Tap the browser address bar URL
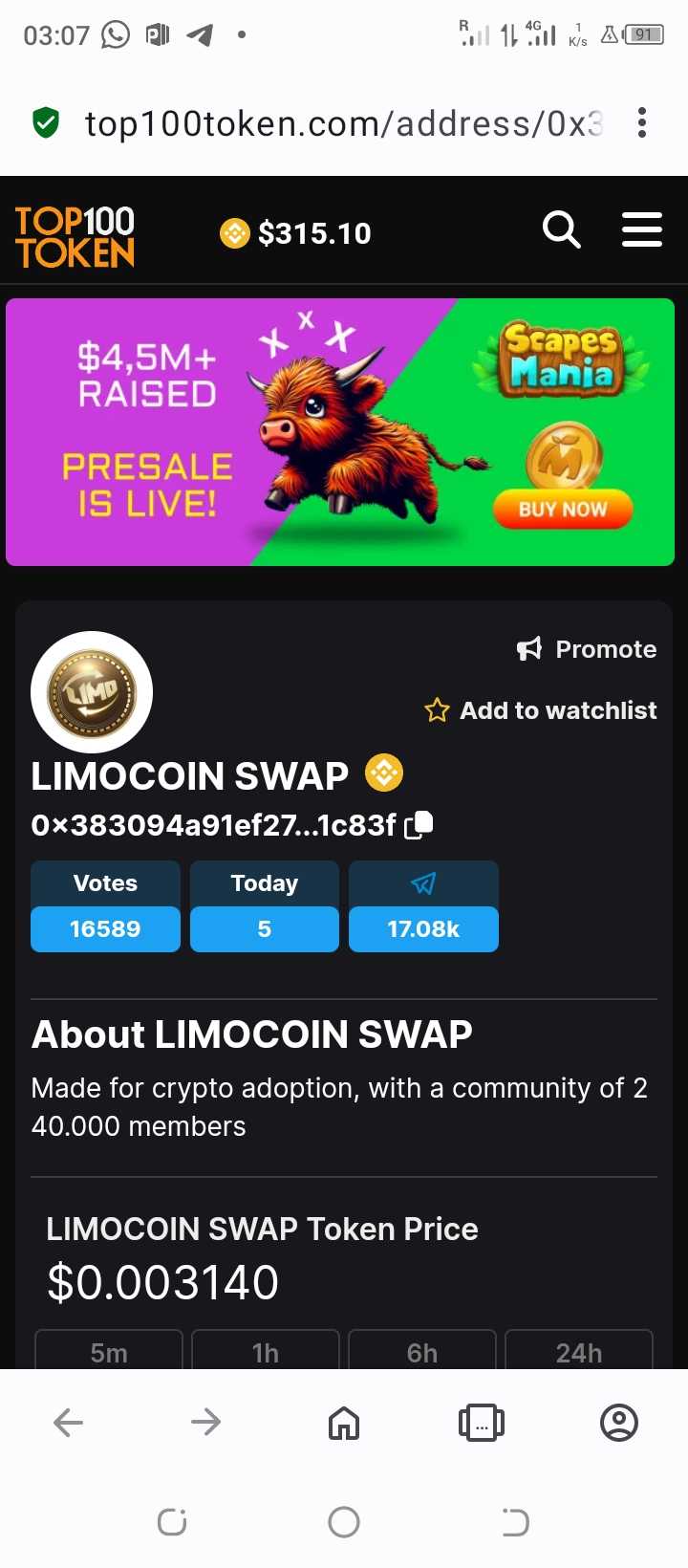The width and height of the screenshot is (688, 1568). point(342,123)
